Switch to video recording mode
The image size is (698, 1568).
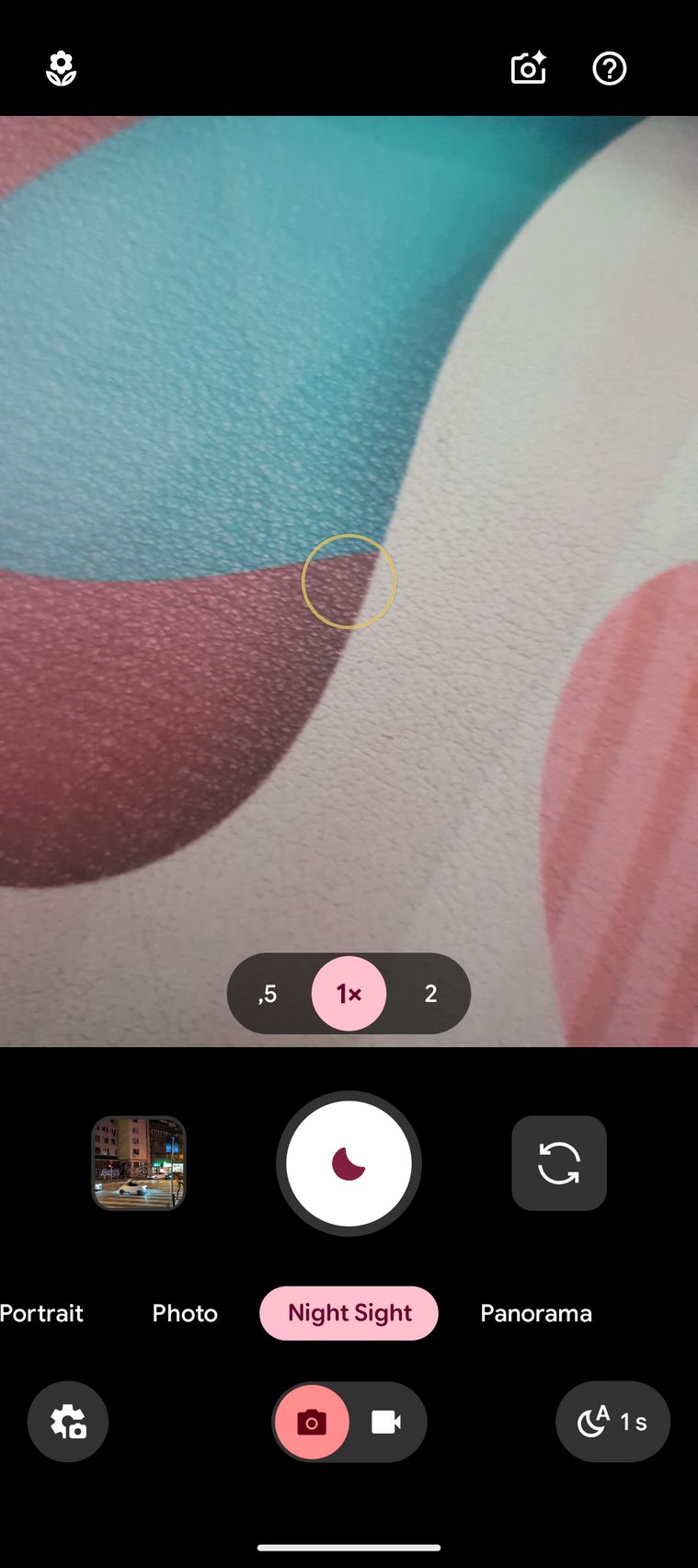coord(386,1423)
